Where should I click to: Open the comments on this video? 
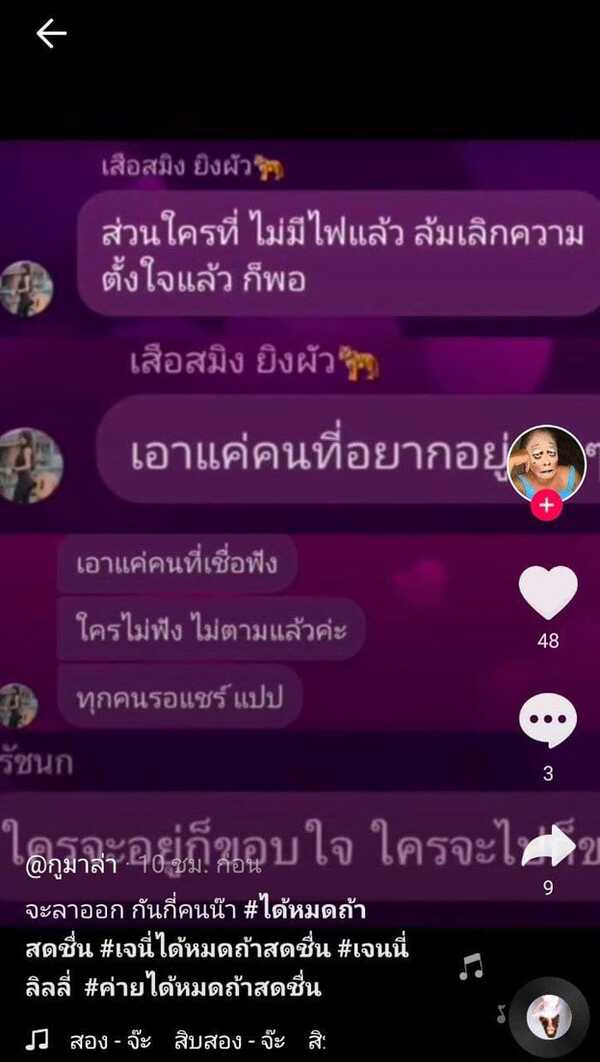click(548, 722)
